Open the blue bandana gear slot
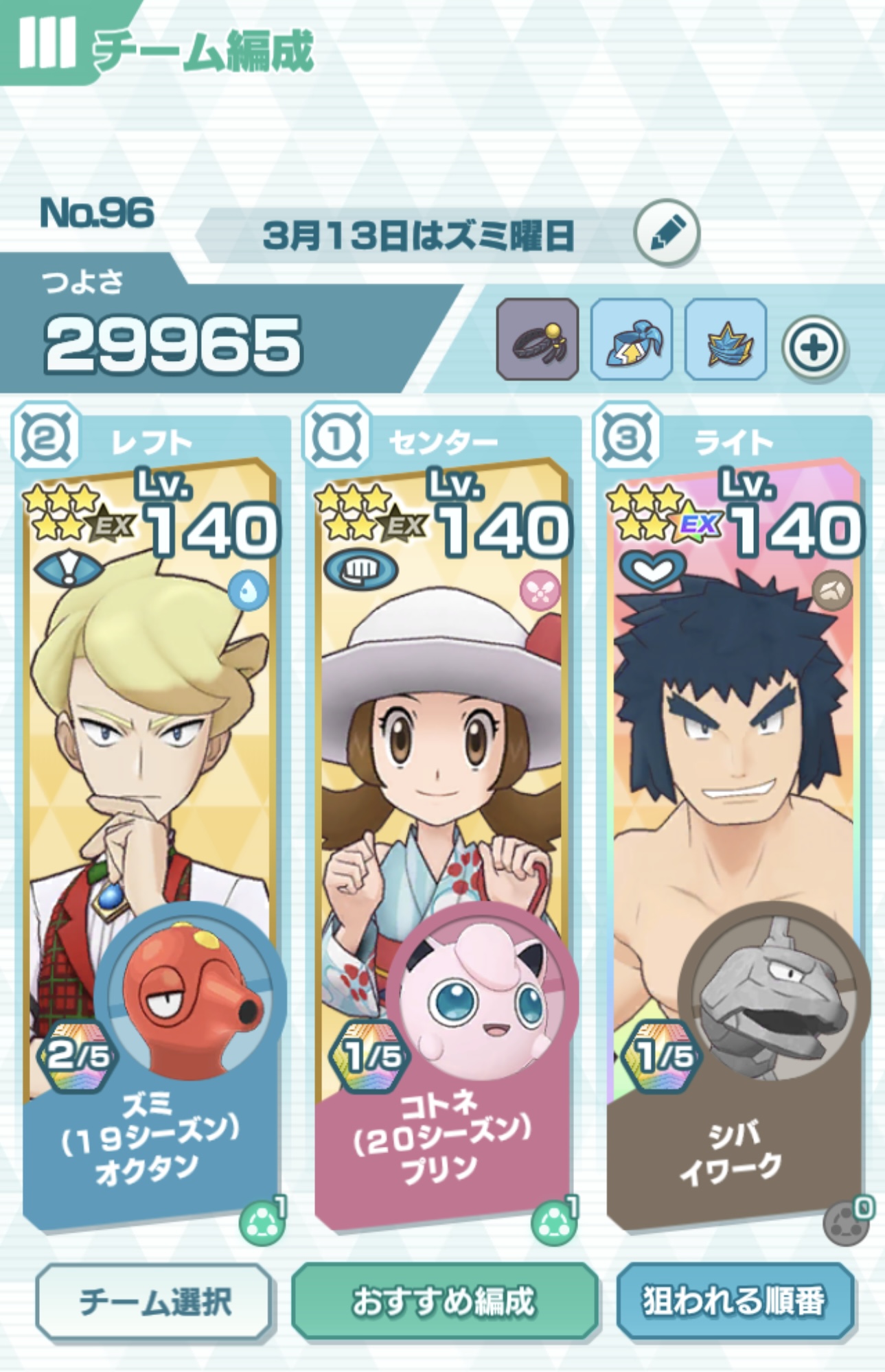The width and height of the screenshot is (885, 1372). pos(631,339)
